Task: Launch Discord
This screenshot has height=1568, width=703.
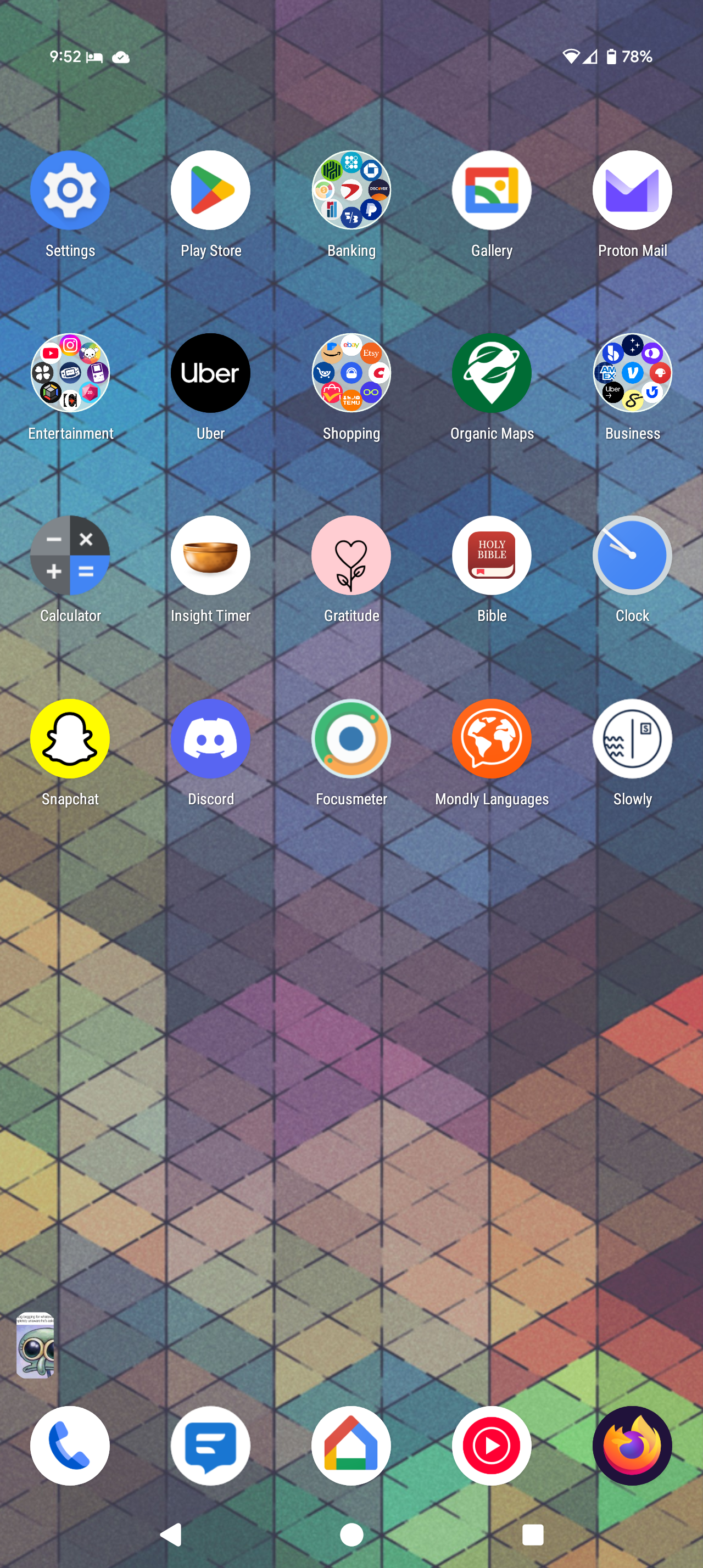Action: click(210, 738)
